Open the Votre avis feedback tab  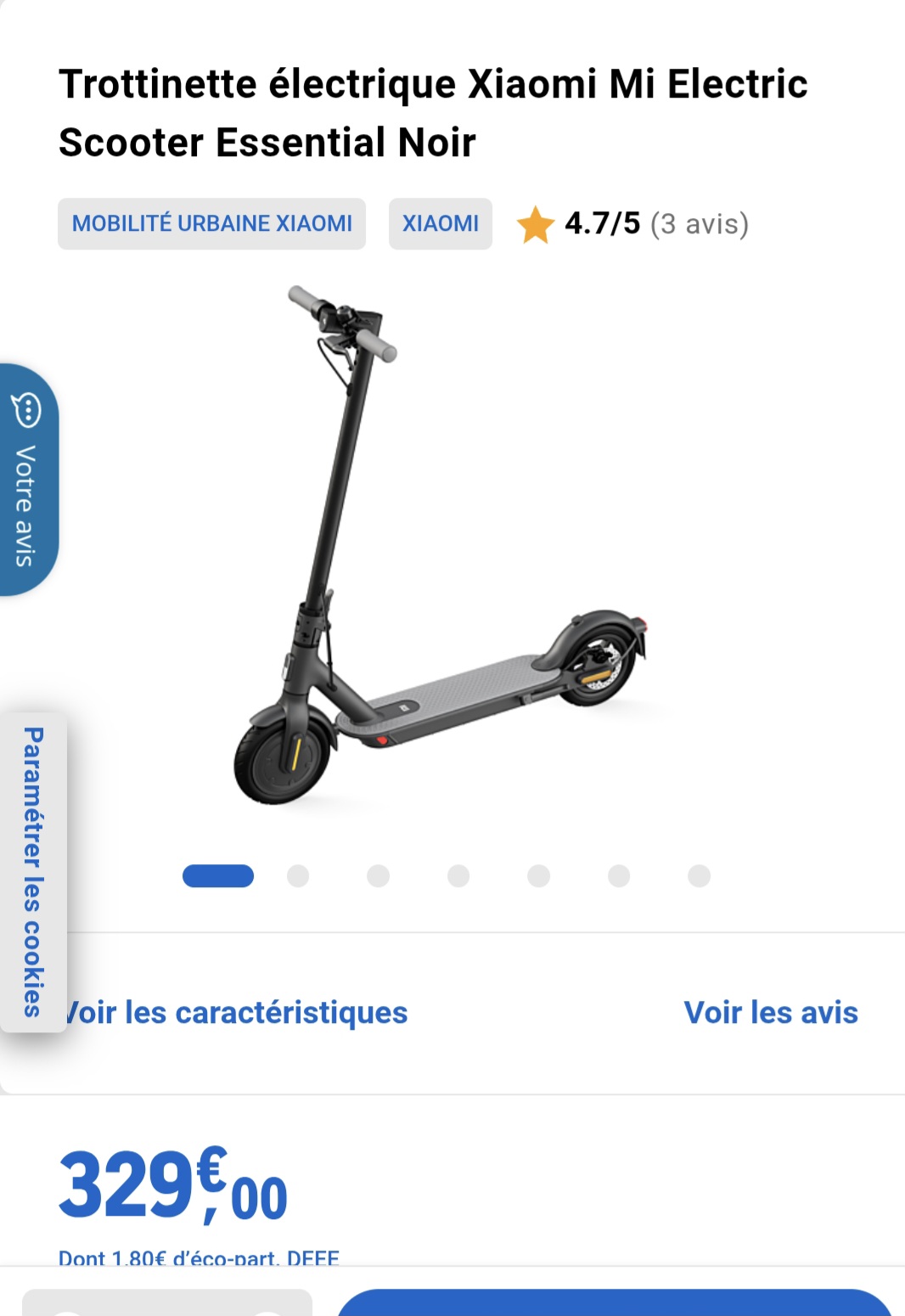click(x=26, y=481)
